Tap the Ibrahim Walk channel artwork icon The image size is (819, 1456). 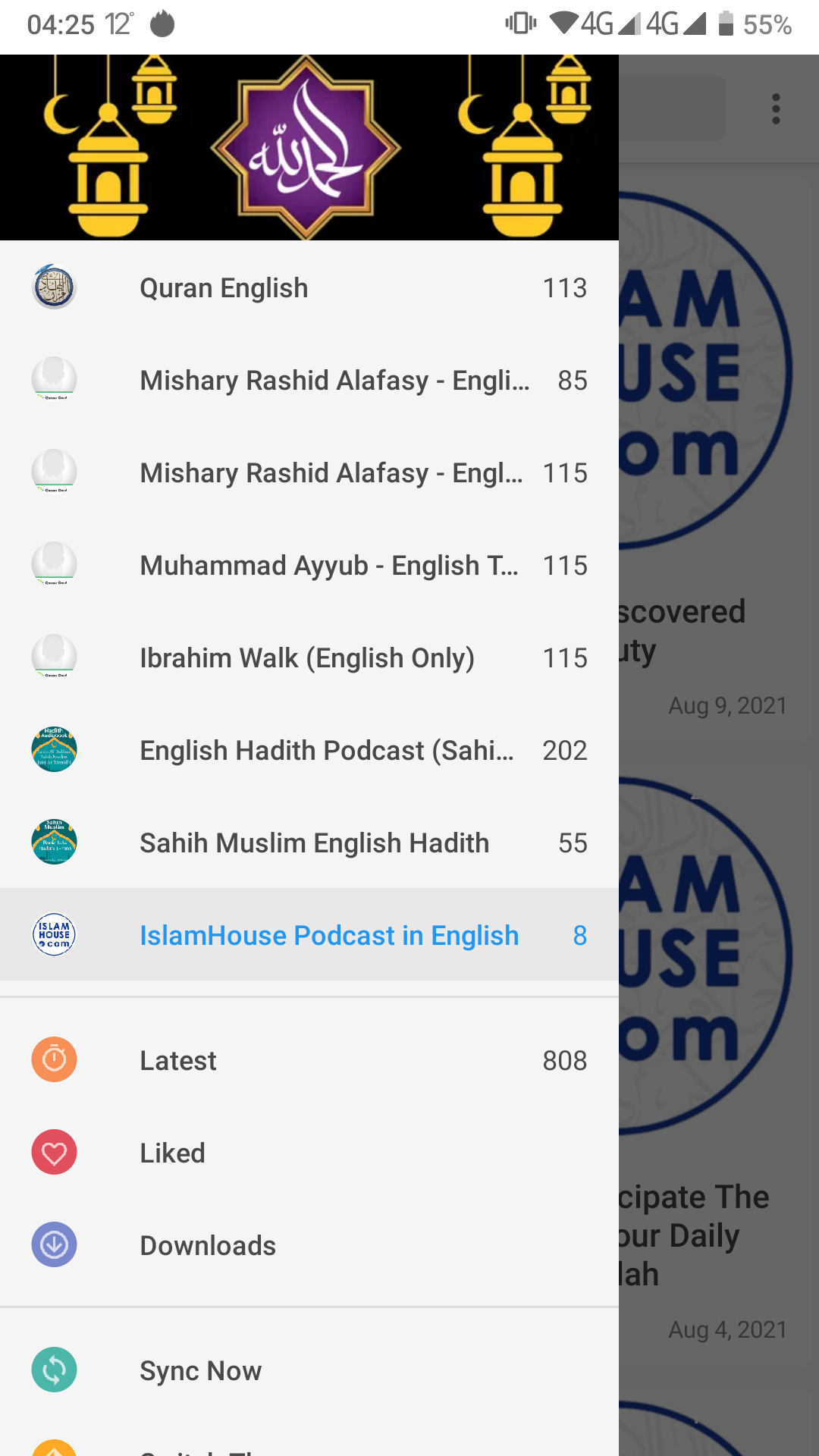tap(53, 657)
